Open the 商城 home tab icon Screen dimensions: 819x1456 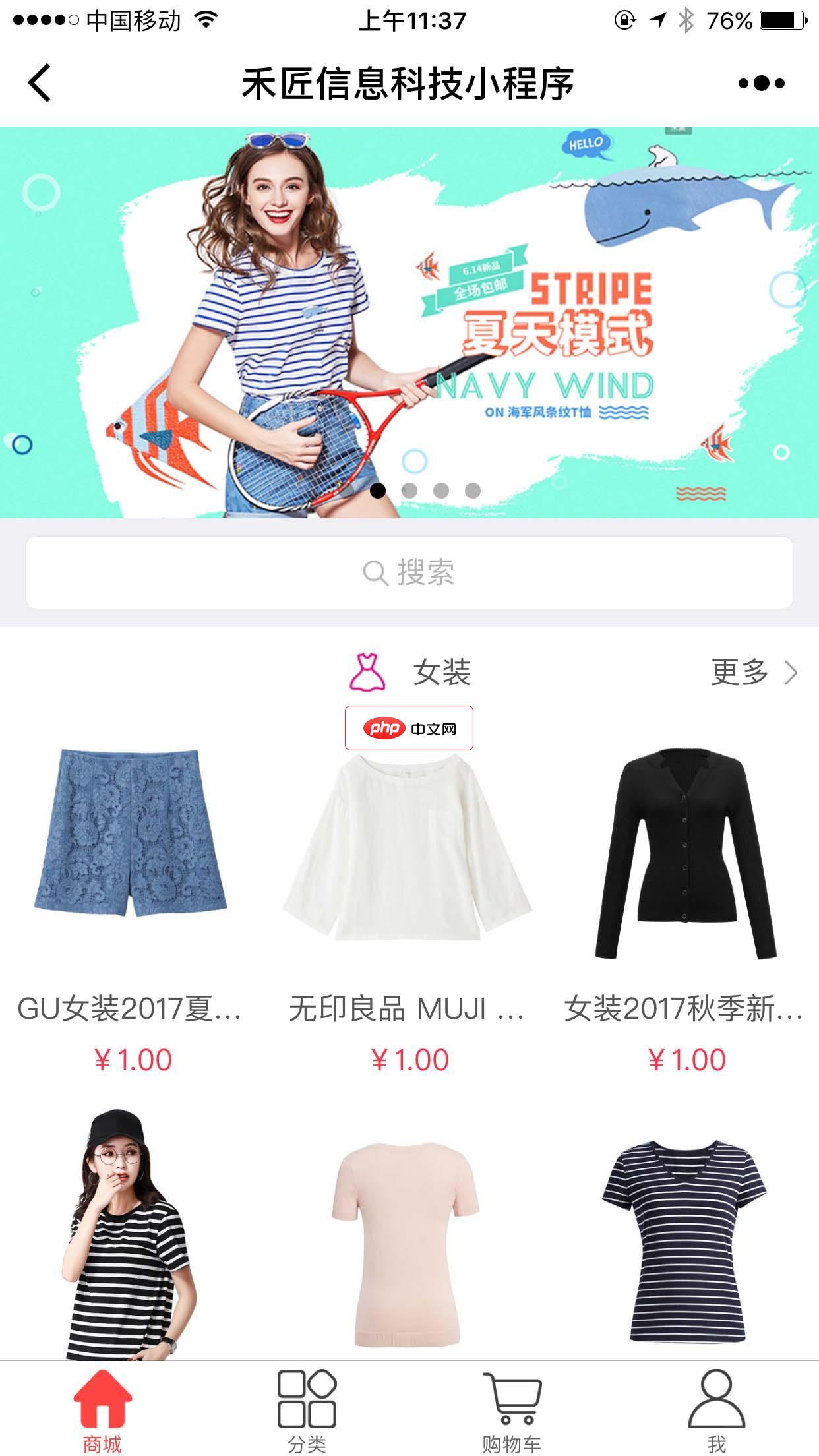click(102, 1400)
